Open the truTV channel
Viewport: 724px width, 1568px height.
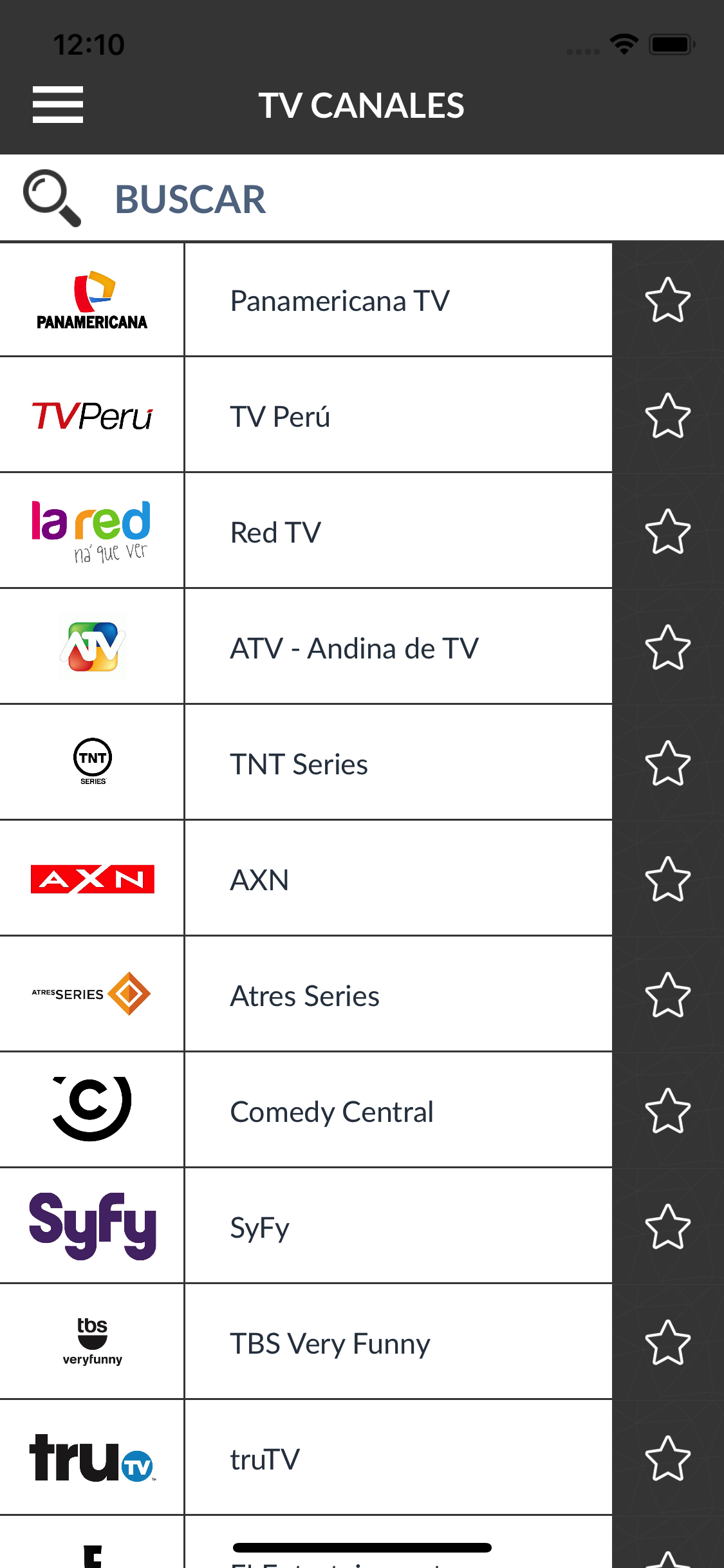[306, 1459]
